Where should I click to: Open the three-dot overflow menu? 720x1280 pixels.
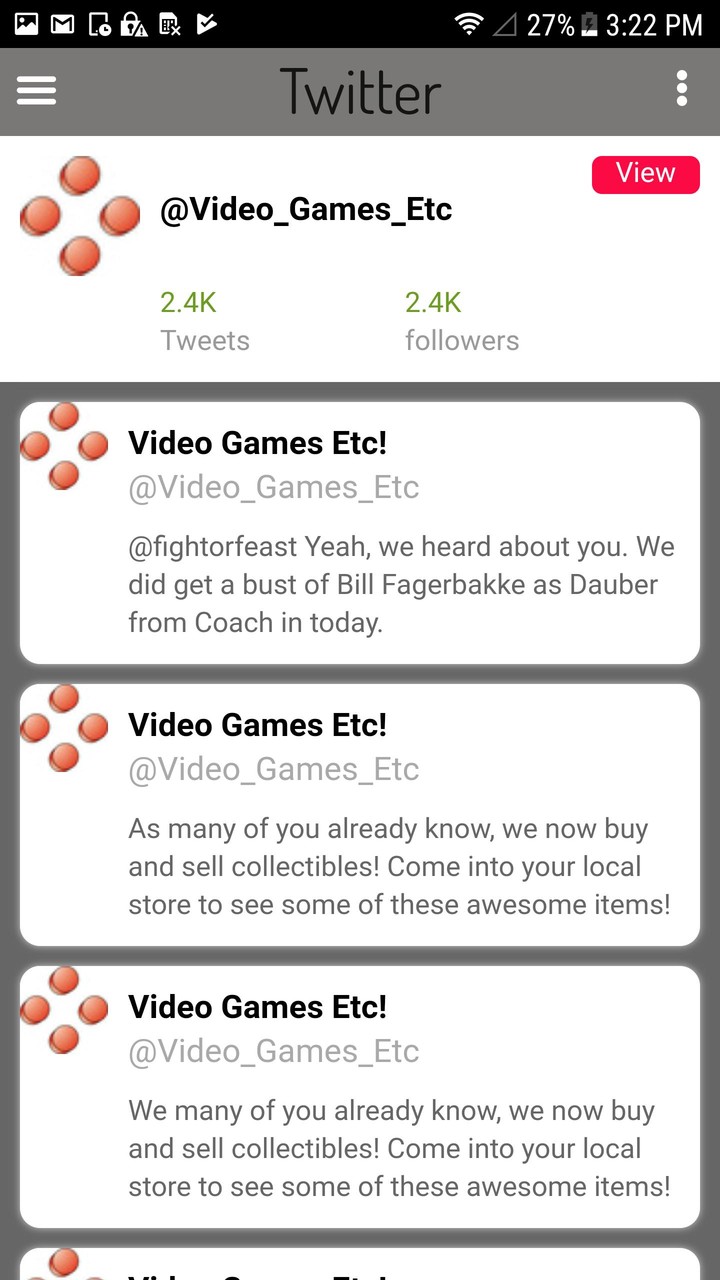(682, 89)
